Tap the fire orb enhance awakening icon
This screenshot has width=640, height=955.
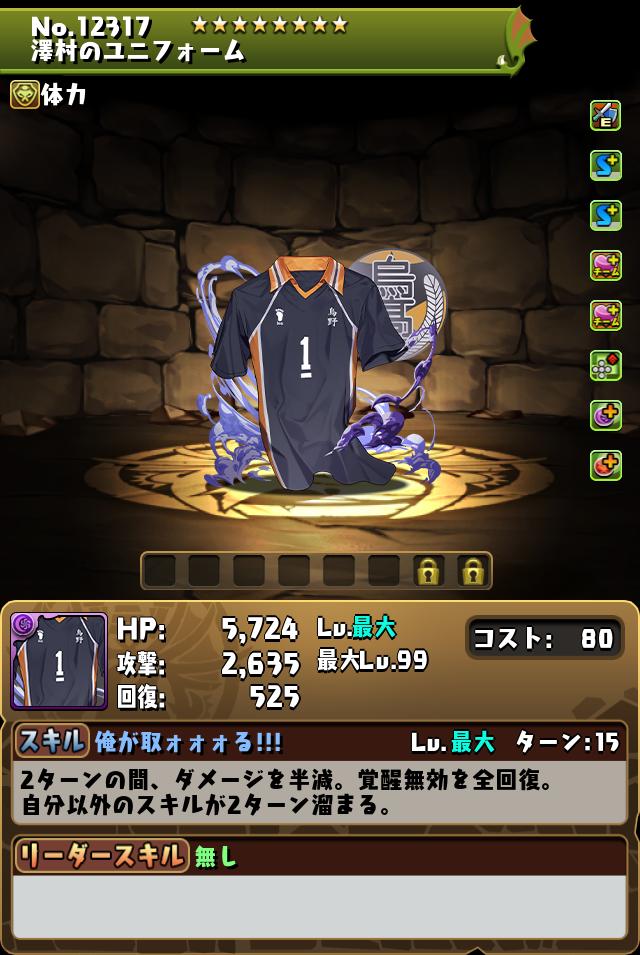(x=605, y=465)
